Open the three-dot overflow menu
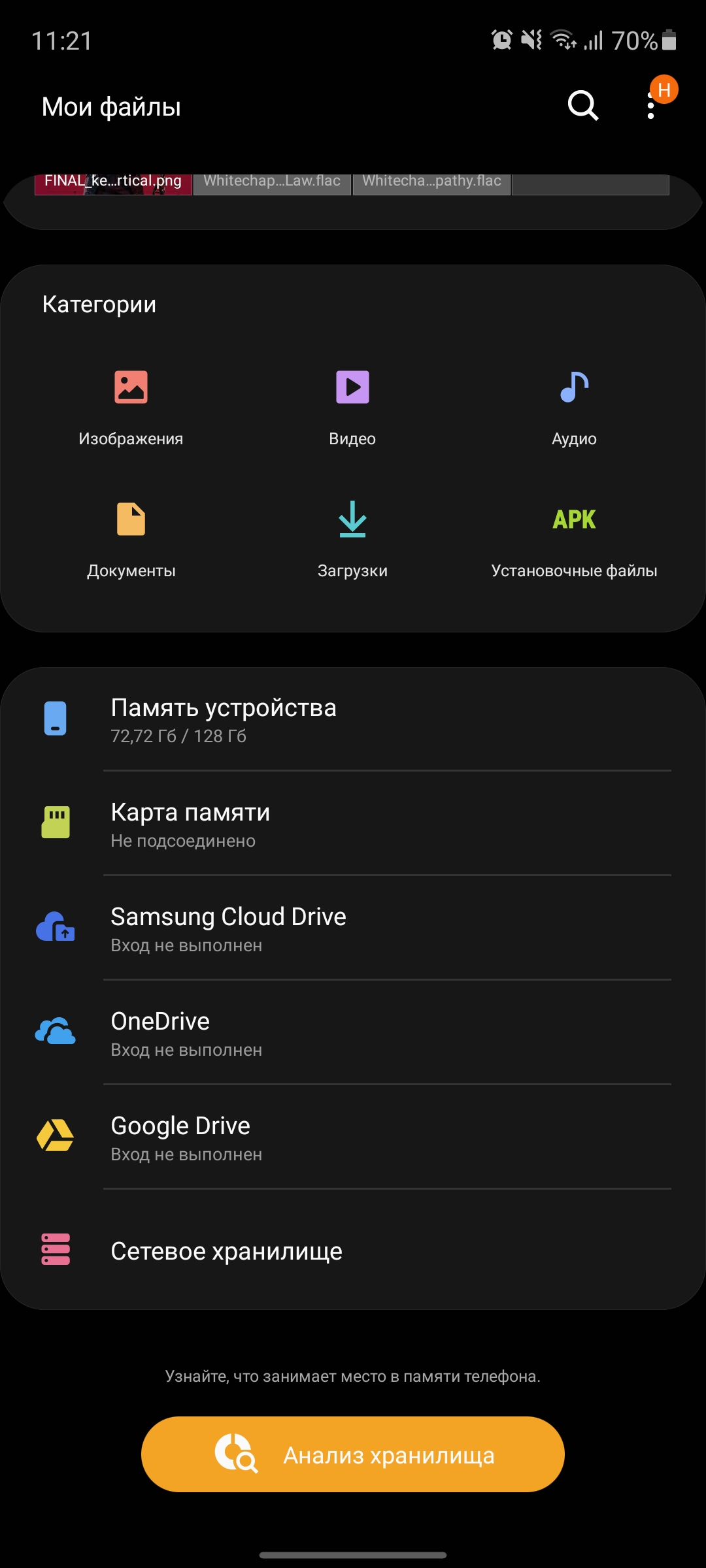 pos(650,106)
